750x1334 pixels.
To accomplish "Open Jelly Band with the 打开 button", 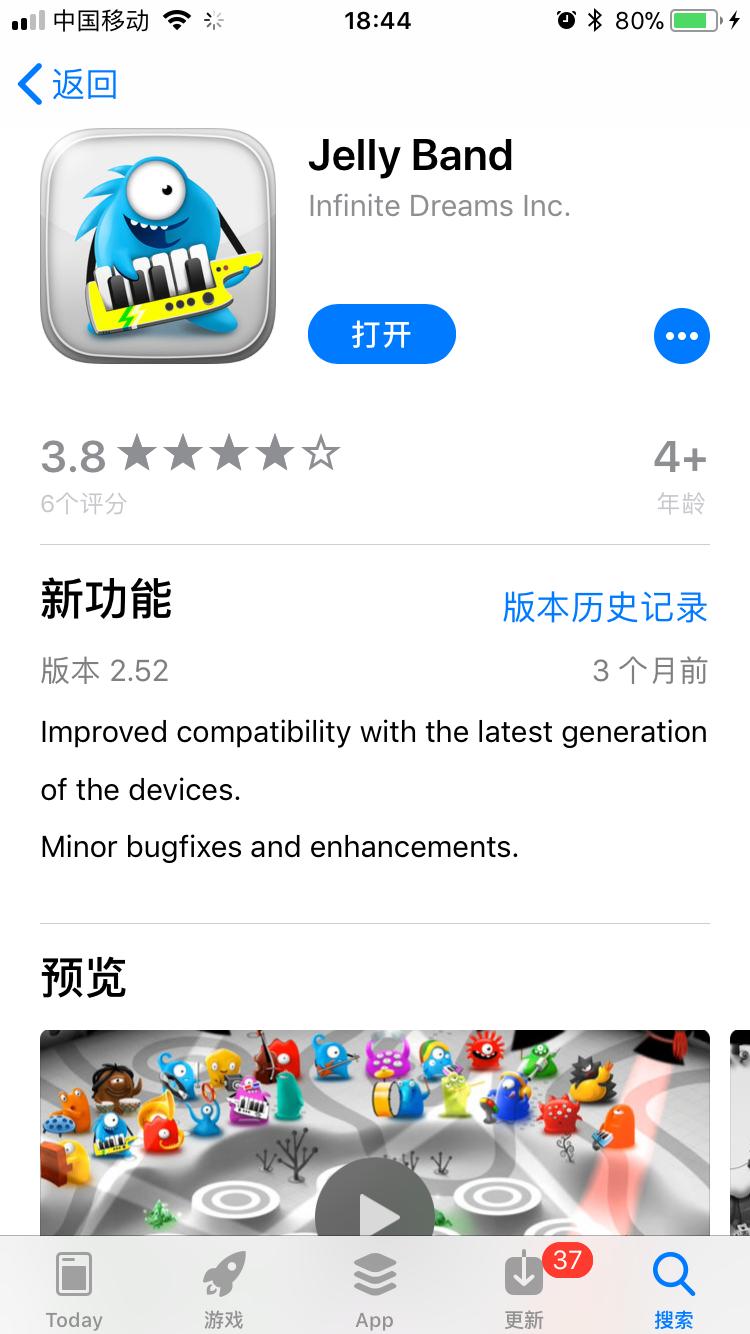I will [381, 335].
